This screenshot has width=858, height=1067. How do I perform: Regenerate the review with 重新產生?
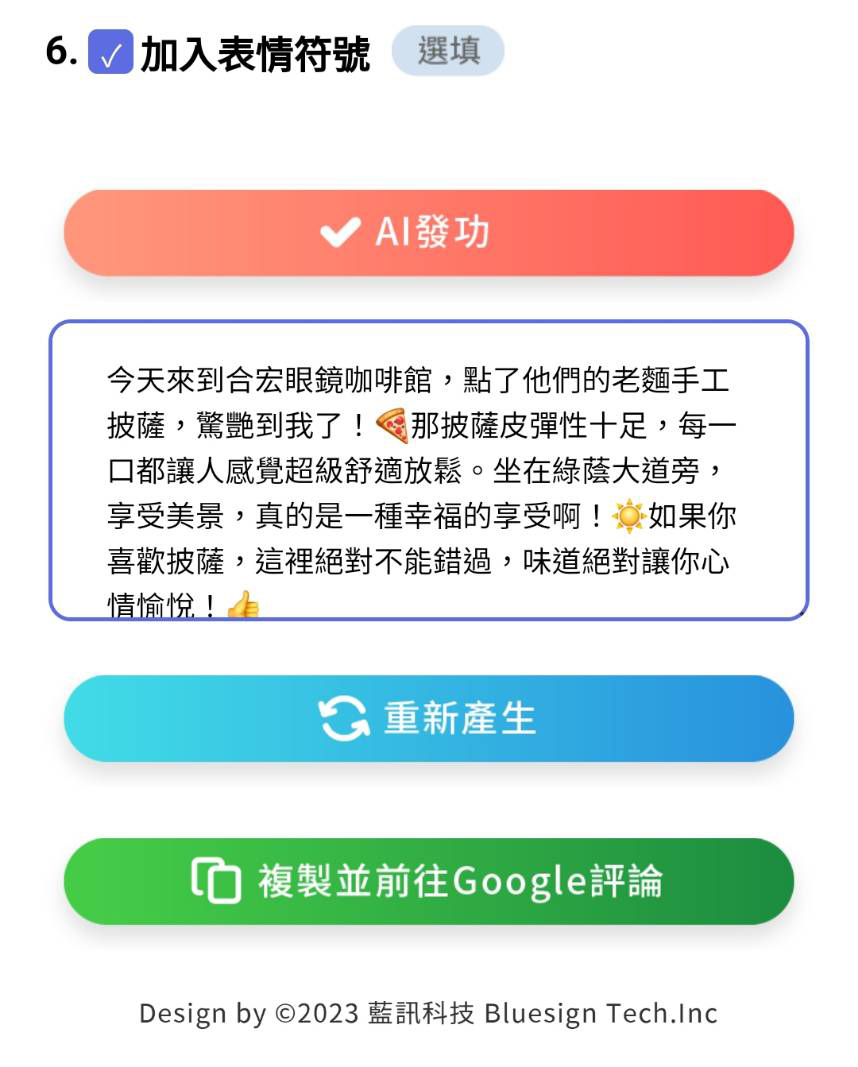[x=428, y=718]
